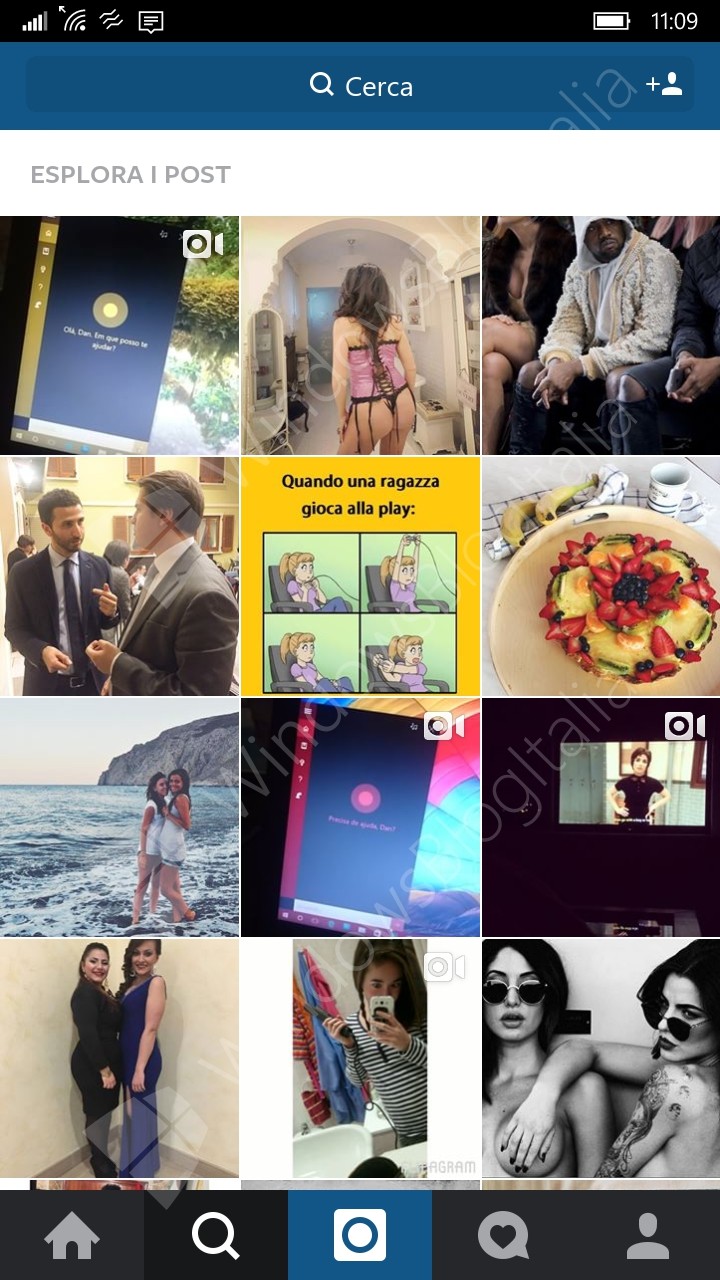720x1280 pixels.
Task: View the two men in suits post
Action: 119,577
